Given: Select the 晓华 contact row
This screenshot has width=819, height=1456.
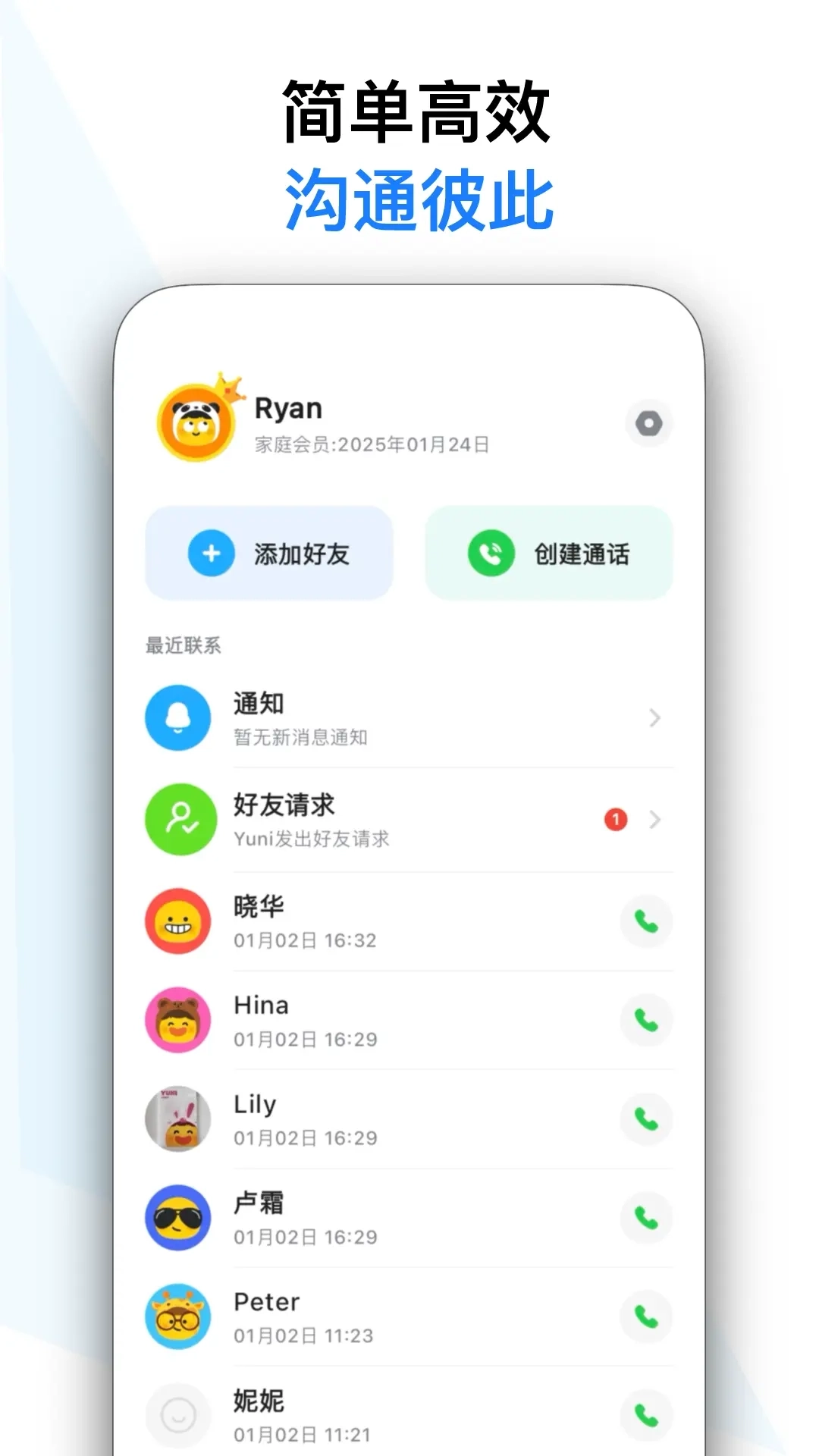Looking at the screenshot, I should (x=379, y=922).
